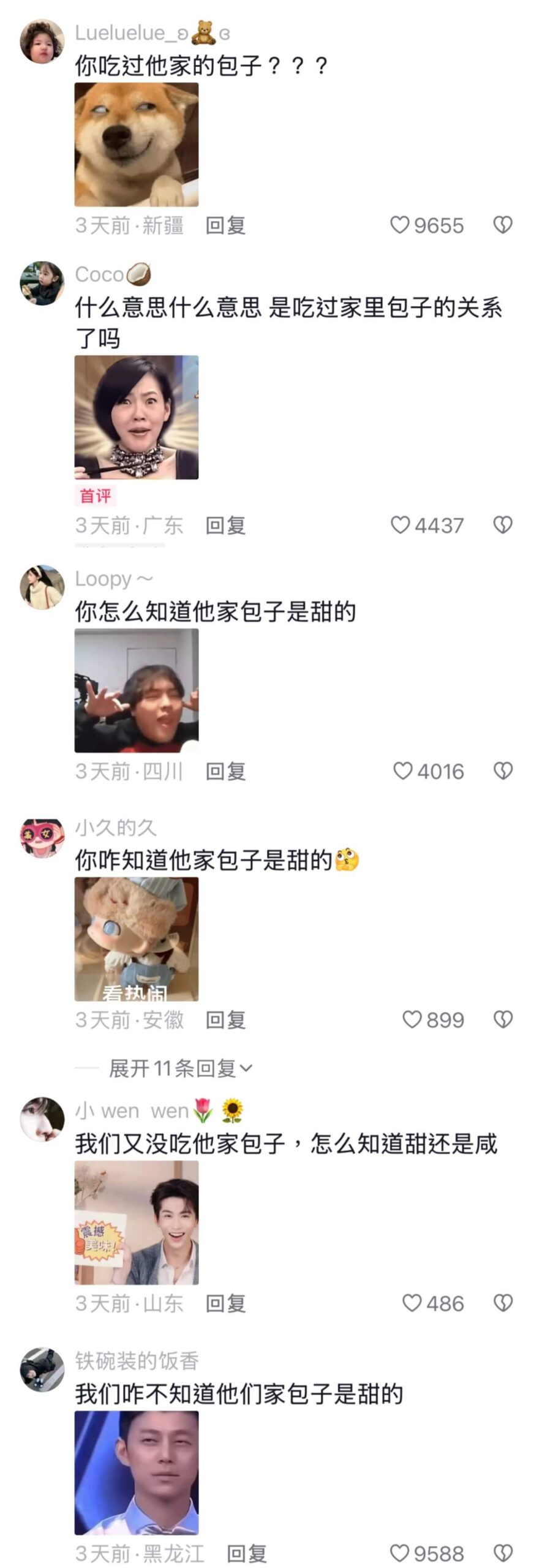Reply to Coco's comment
534x1568 pixels.
point(225,525)
